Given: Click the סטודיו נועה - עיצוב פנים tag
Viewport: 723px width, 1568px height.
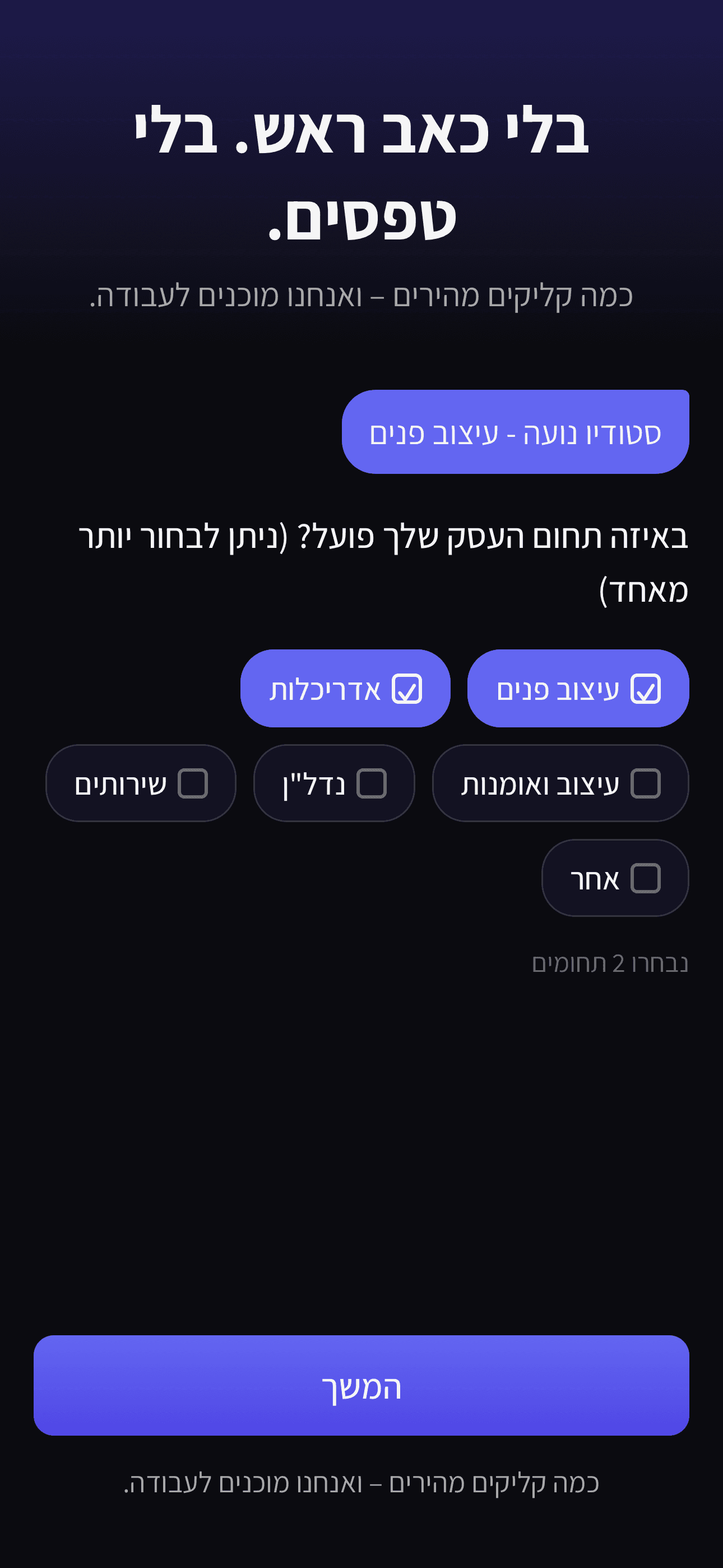Looking at the screenshot, I should coord(517,433).
